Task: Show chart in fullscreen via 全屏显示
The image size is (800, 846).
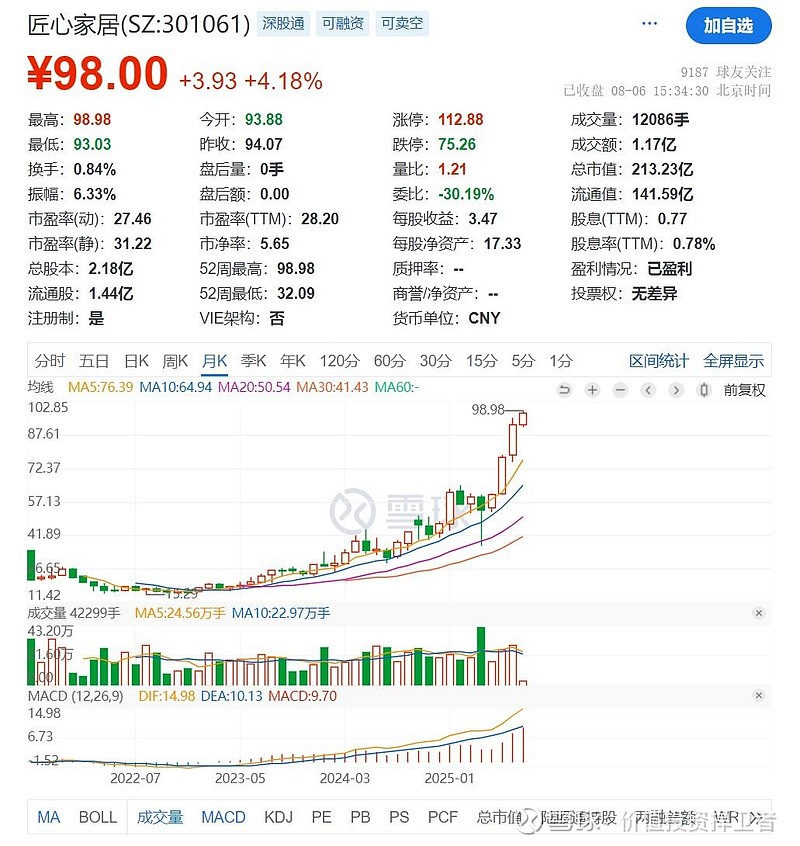Action: 733,361
